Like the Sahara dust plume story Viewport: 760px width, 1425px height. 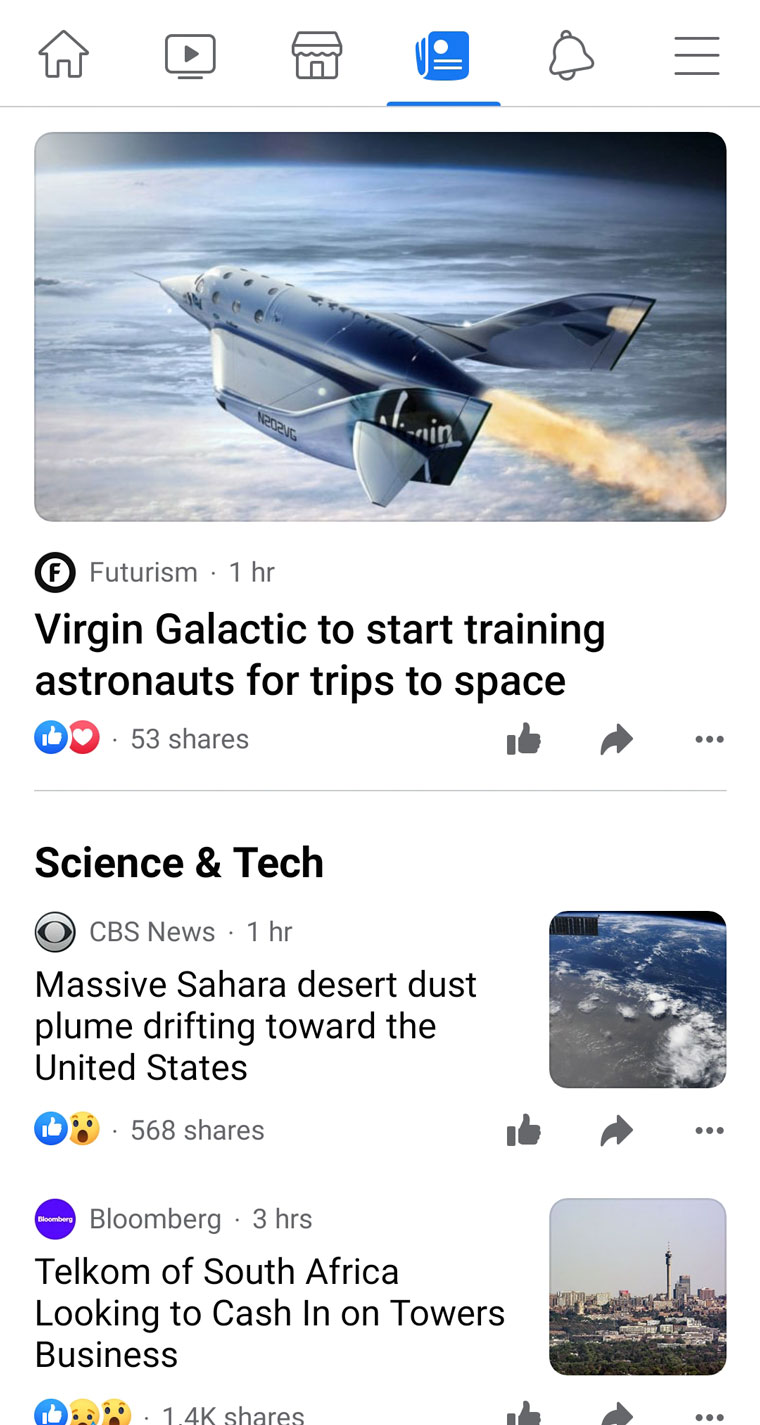coord(524,1131)
